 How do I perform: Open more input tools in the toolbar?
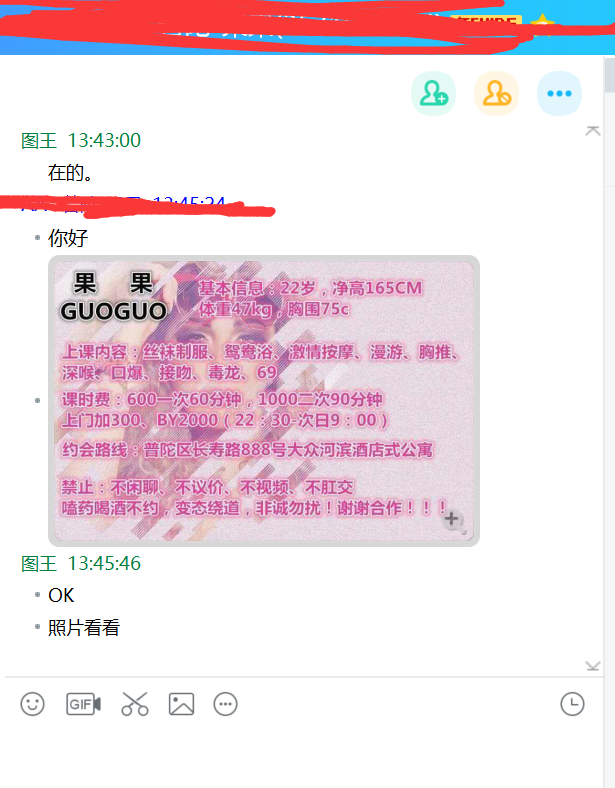(226, 704)
